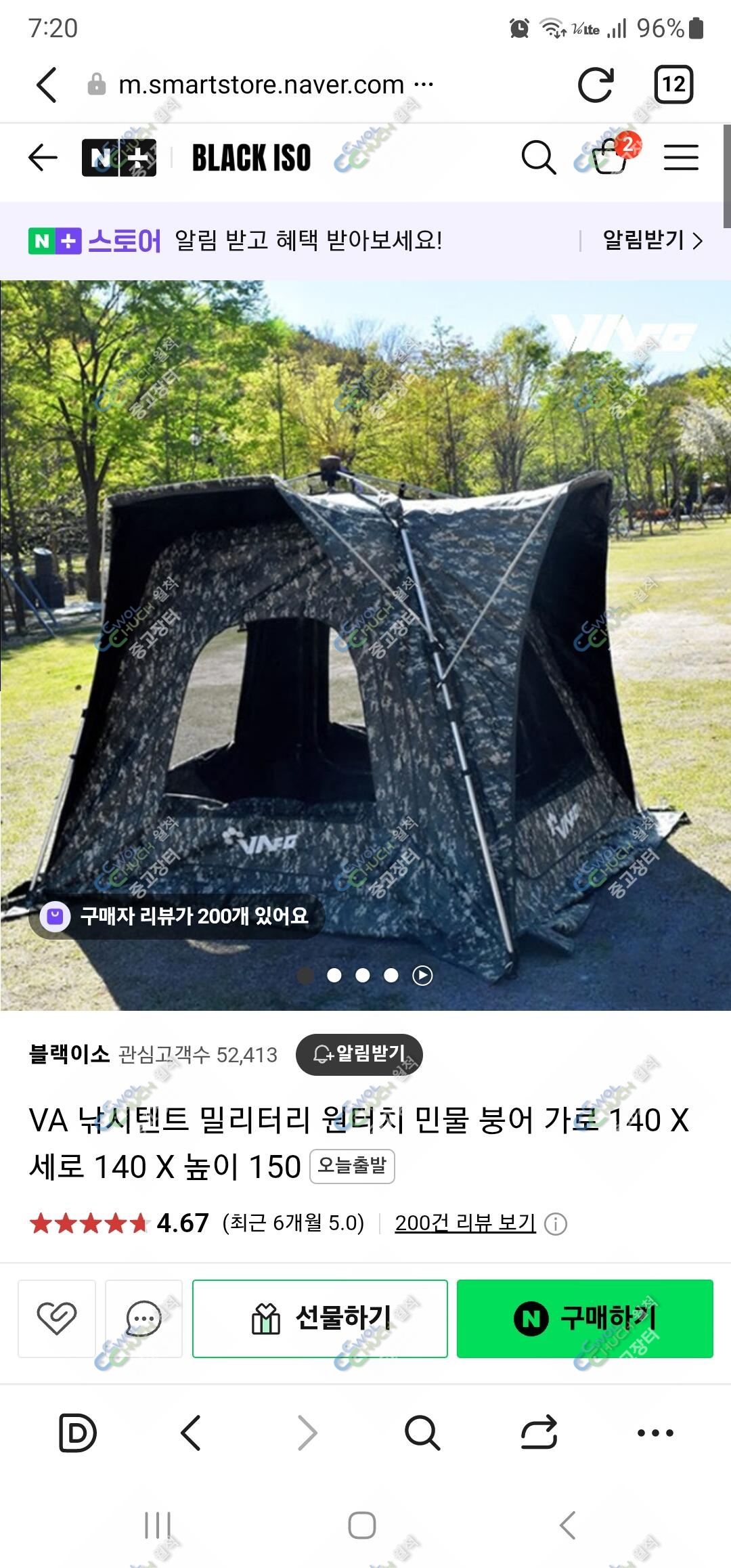
Task: Open the browser's bottom search icon
Action: (422, 1433)
